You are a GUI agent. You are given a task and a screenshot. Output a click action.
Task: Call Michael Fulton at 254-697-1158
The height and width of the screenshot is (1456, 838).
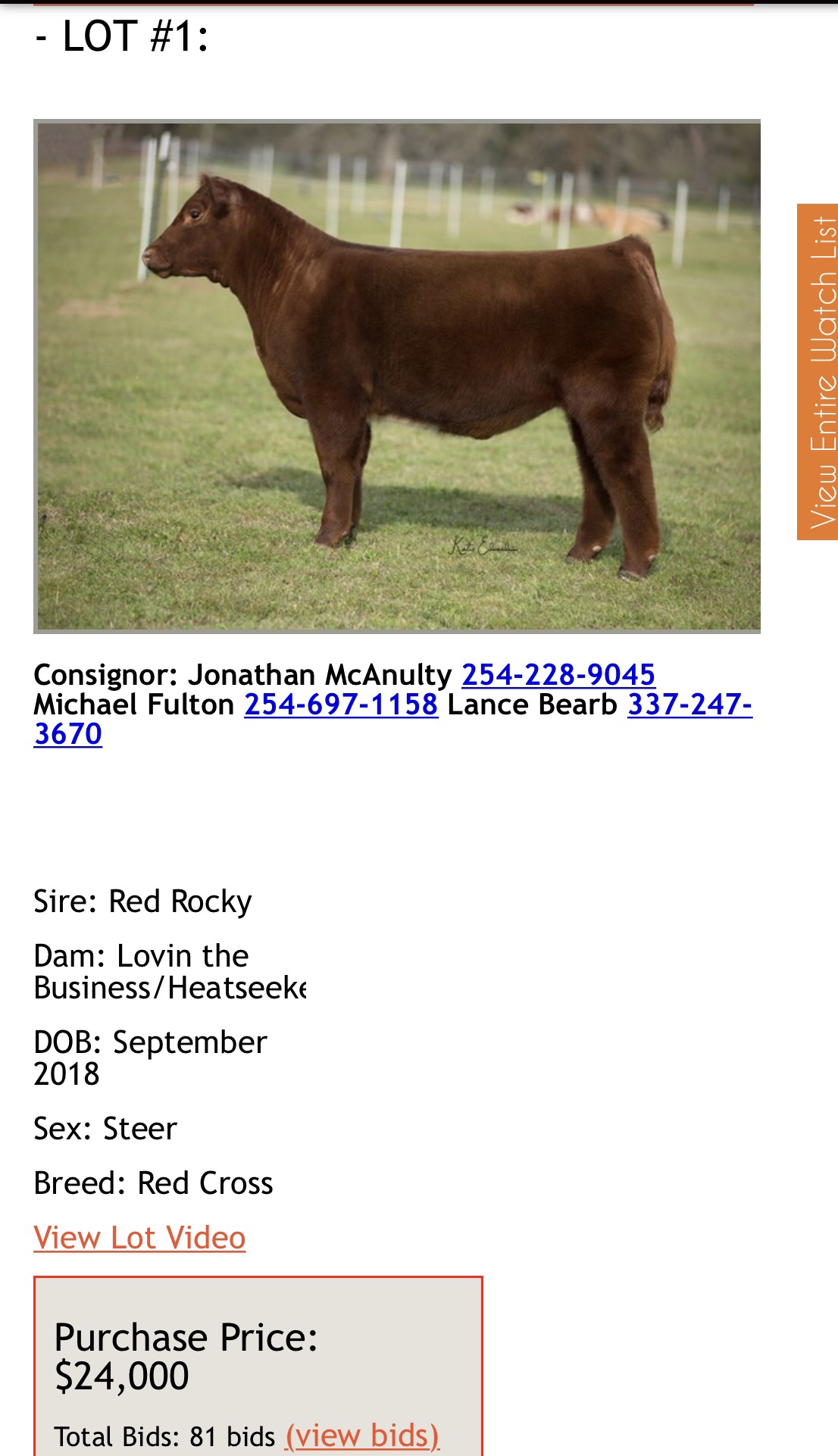point(341,705)
